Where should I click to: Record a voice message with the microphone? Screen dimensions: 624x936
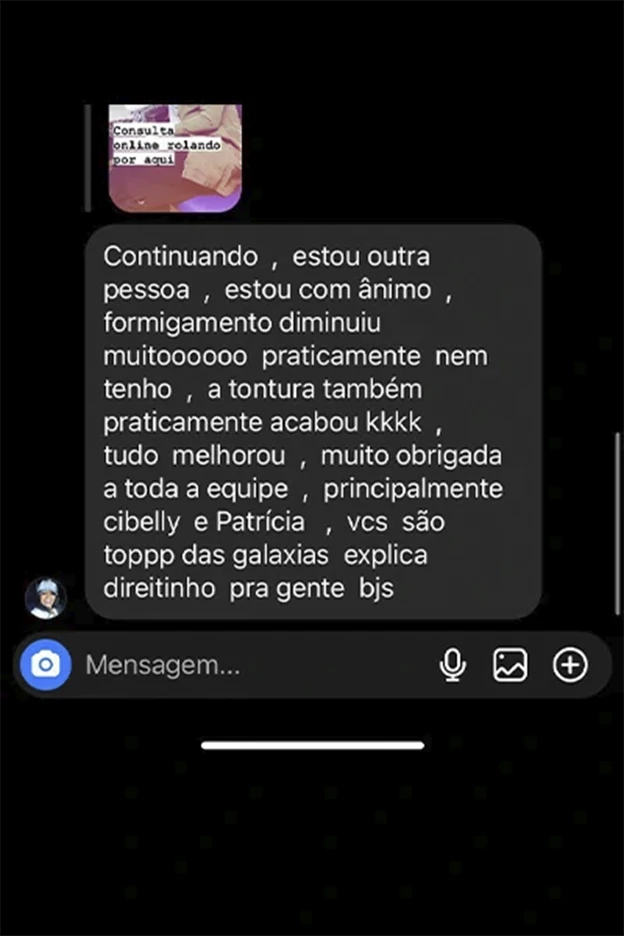[x=453, y=665]
